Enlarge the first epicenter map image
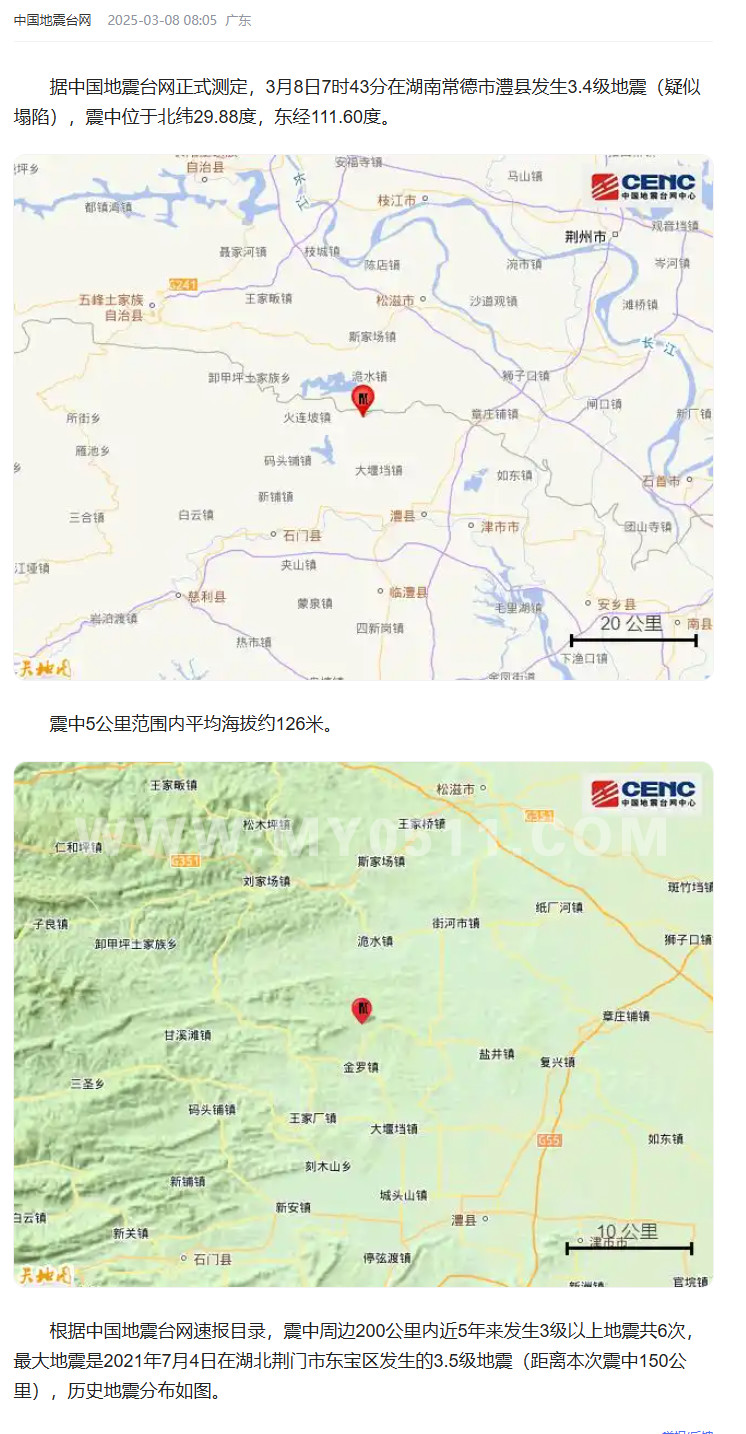746x1434 pixels. tap(363, 417)
